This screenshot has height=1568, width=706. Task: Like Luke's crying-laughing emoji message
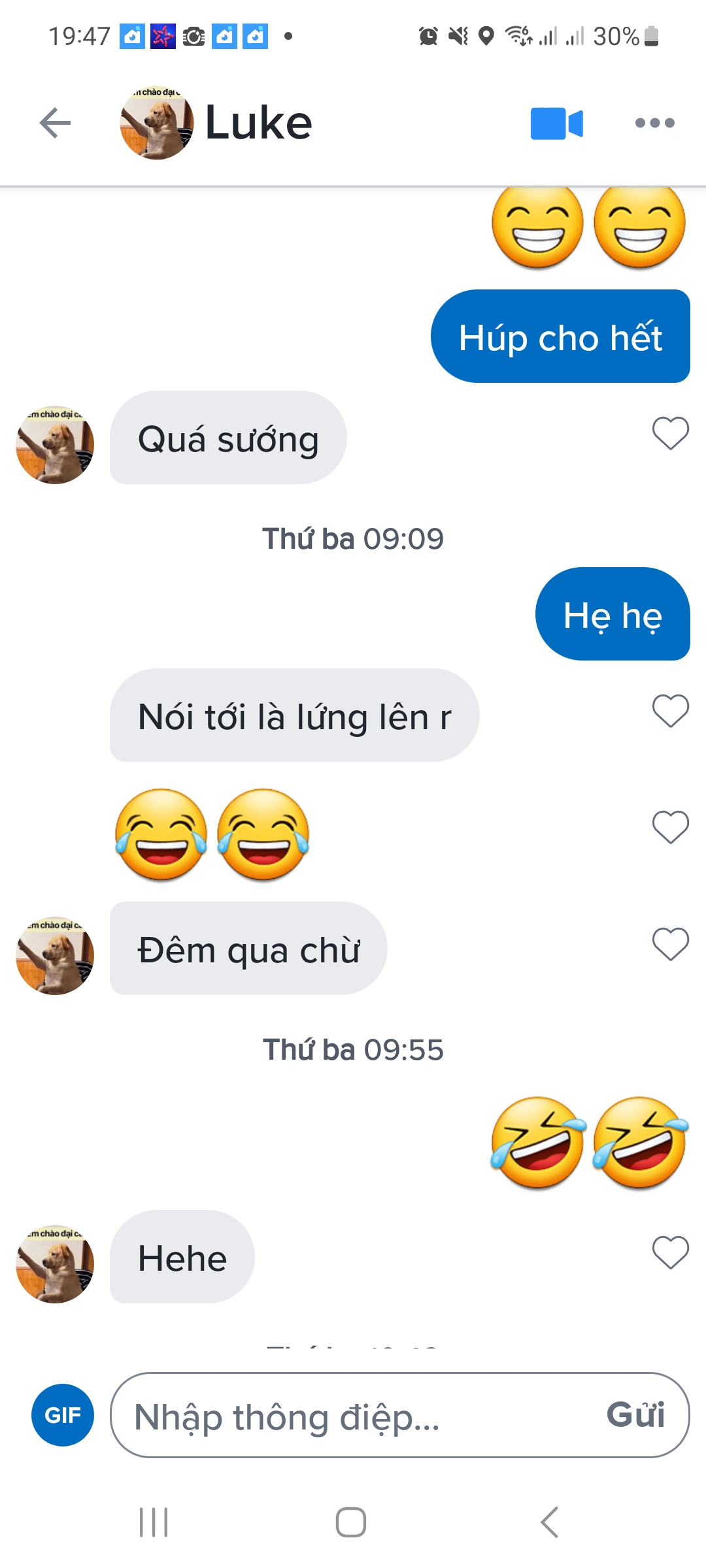click(671, 826)
